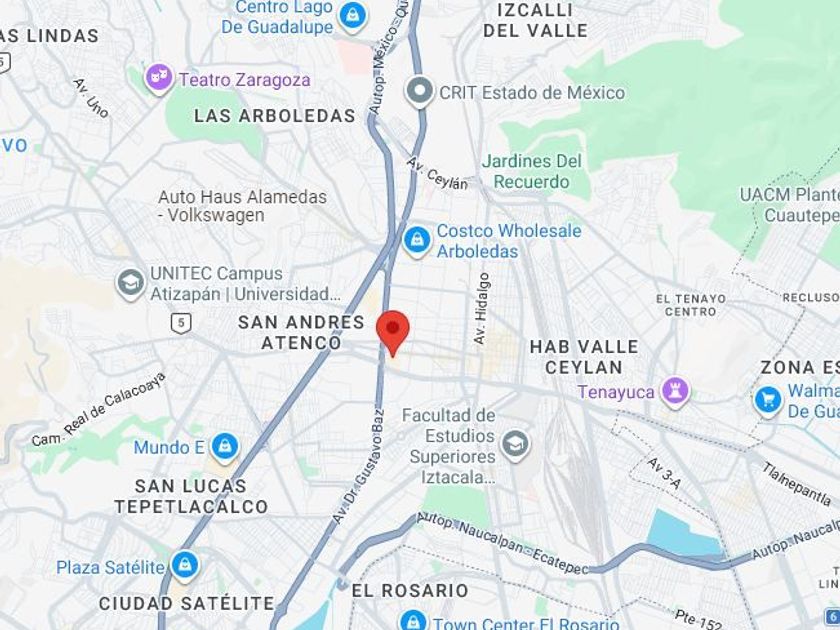The height and width of the screenshot is (630, 840).
Task: Tap the red location pin near San Andres Atenco
Action: point(393,332)
